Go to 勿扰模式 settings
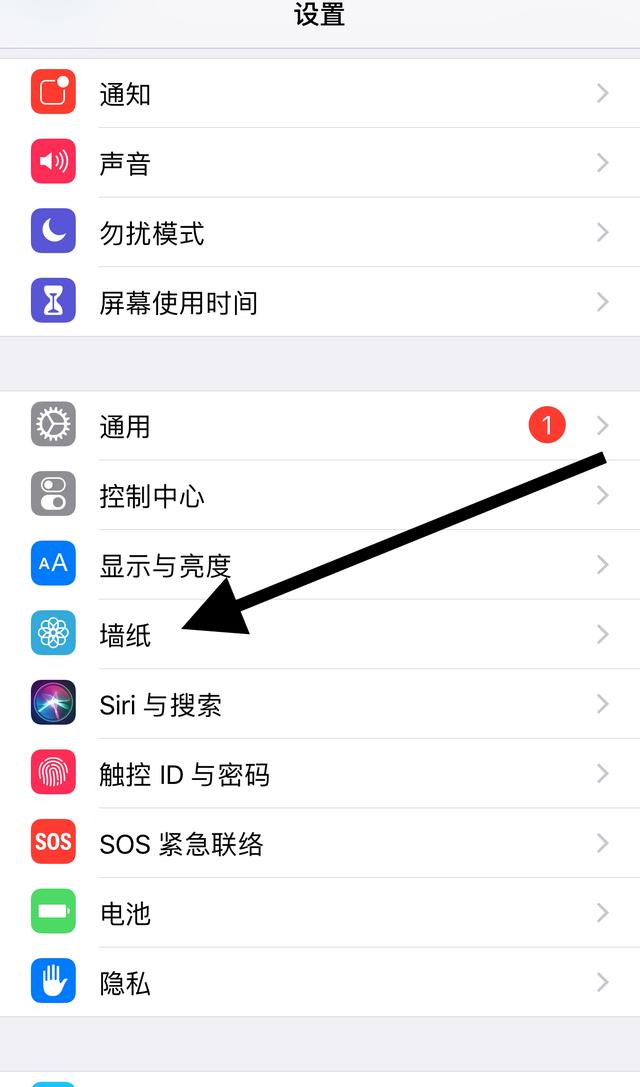This screenshot has height=1087, width=640. coord(320,233)
